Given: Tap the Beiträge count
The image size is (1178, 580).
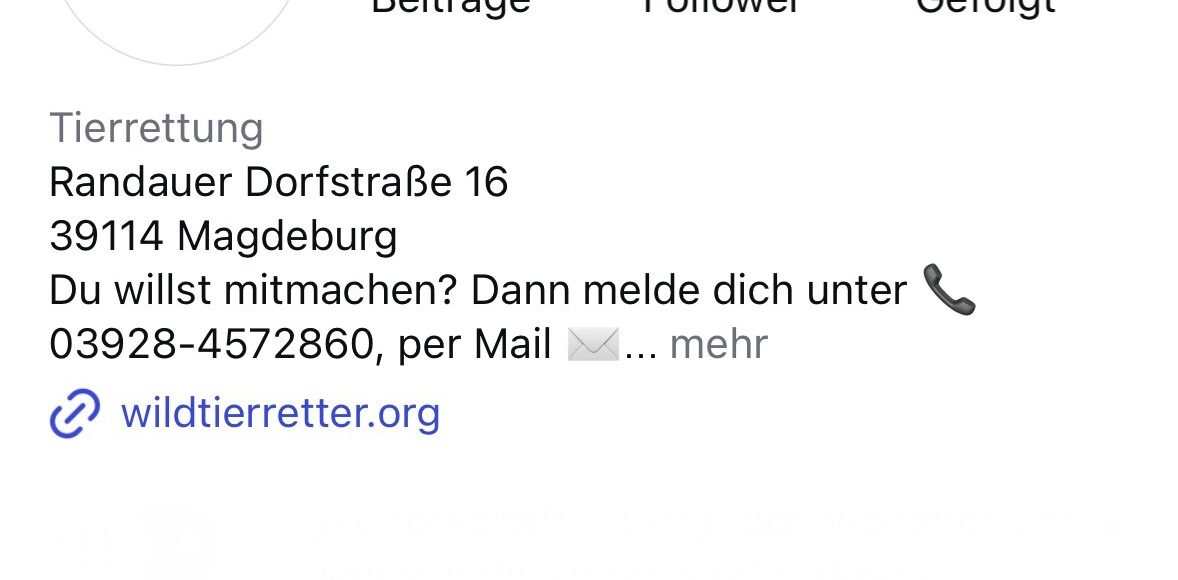Looking at the screenshot, I should click(450, 7).
